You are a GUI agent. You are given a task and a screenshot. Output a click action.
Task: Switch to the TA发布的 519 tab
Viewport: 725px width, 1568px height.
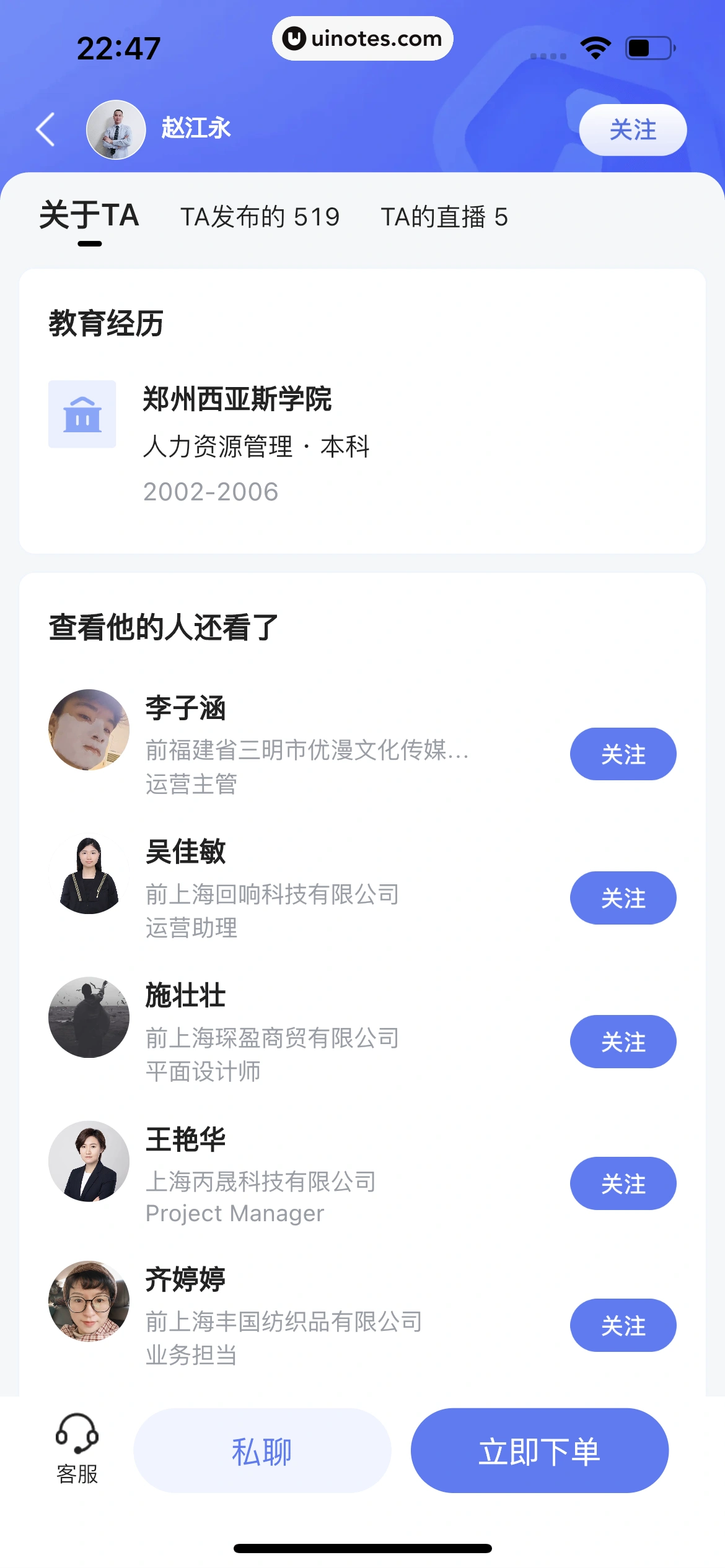pos(260,217)
